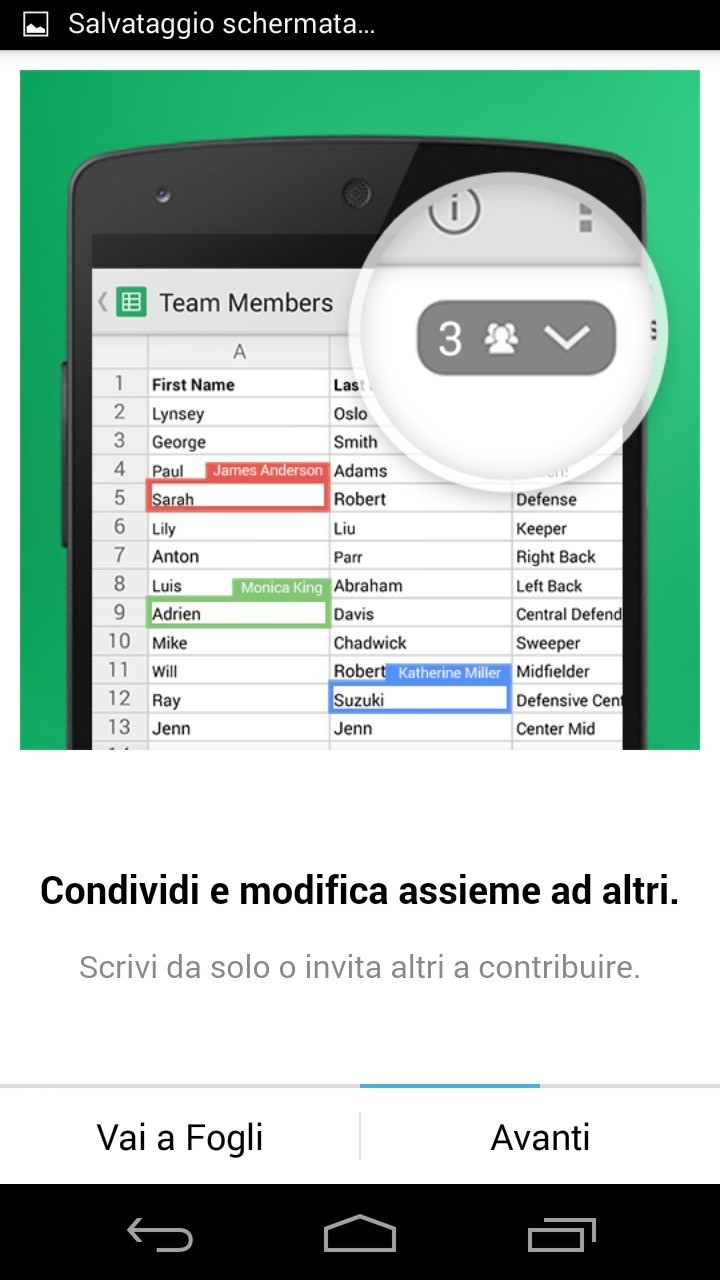Tap the Vai a Fogli button

[180, 1137]
